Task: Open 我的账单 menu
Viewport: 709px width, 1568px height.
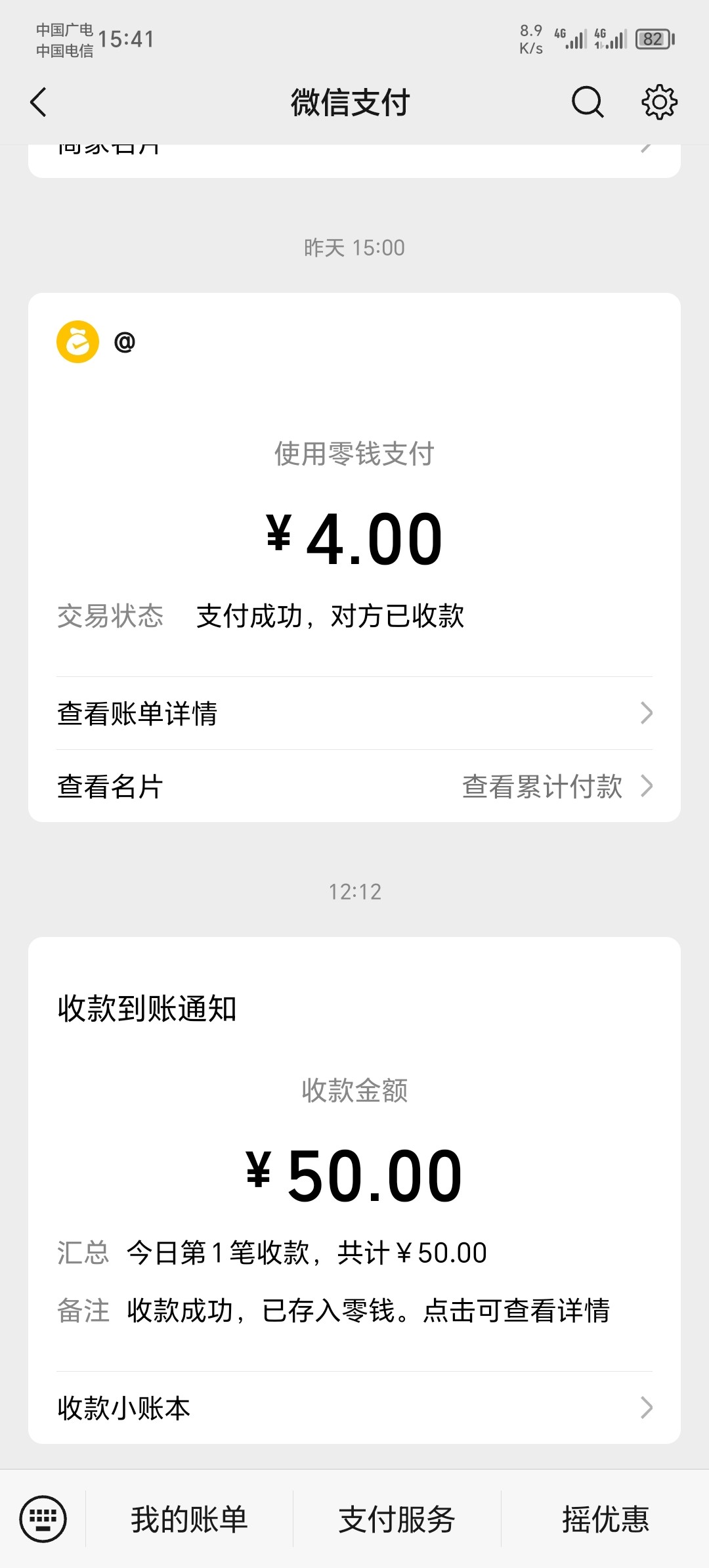Action: (189, 1519)
